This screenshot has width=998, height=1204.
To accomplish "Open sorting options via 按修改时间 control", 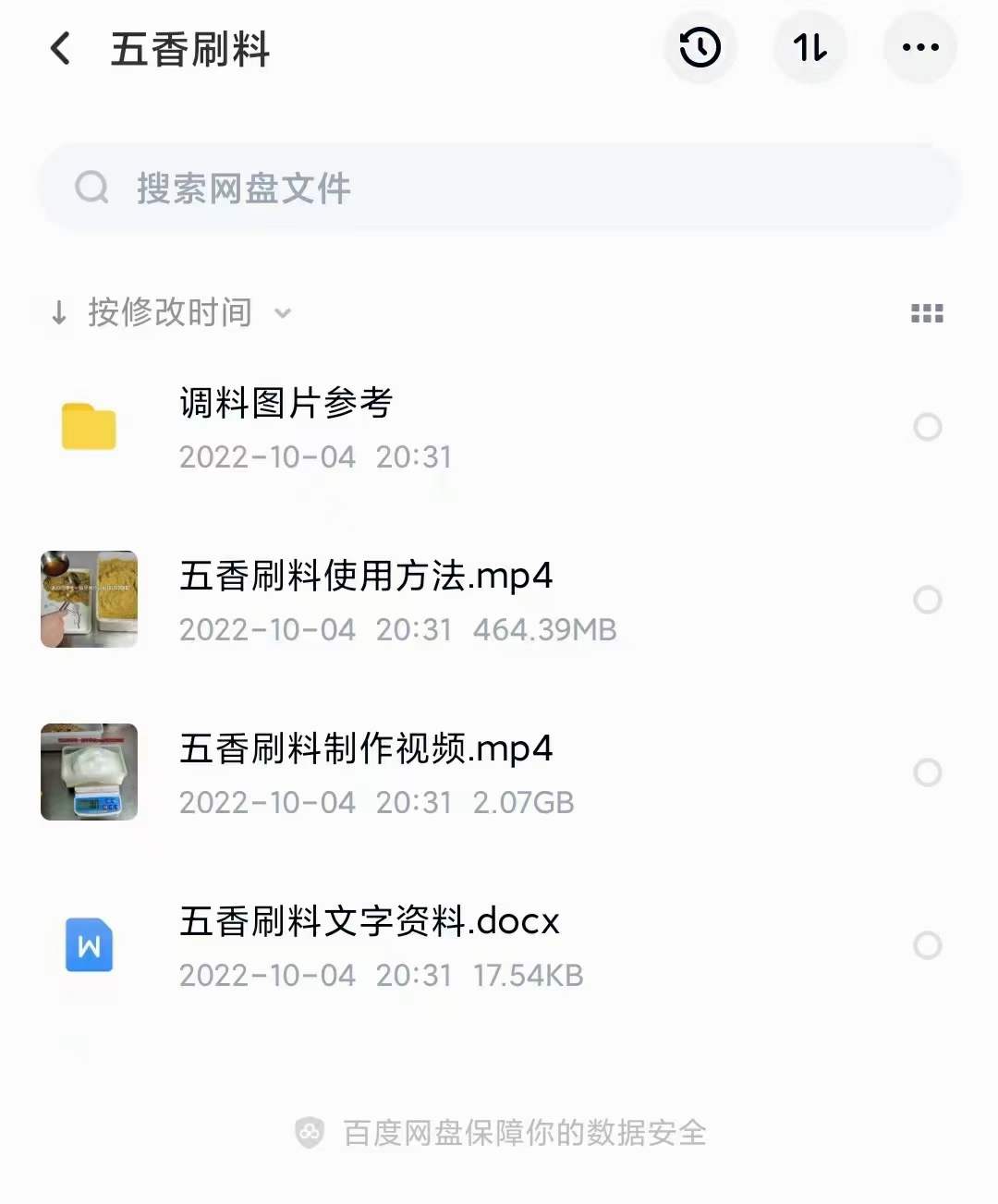I will tap(171, 312).
